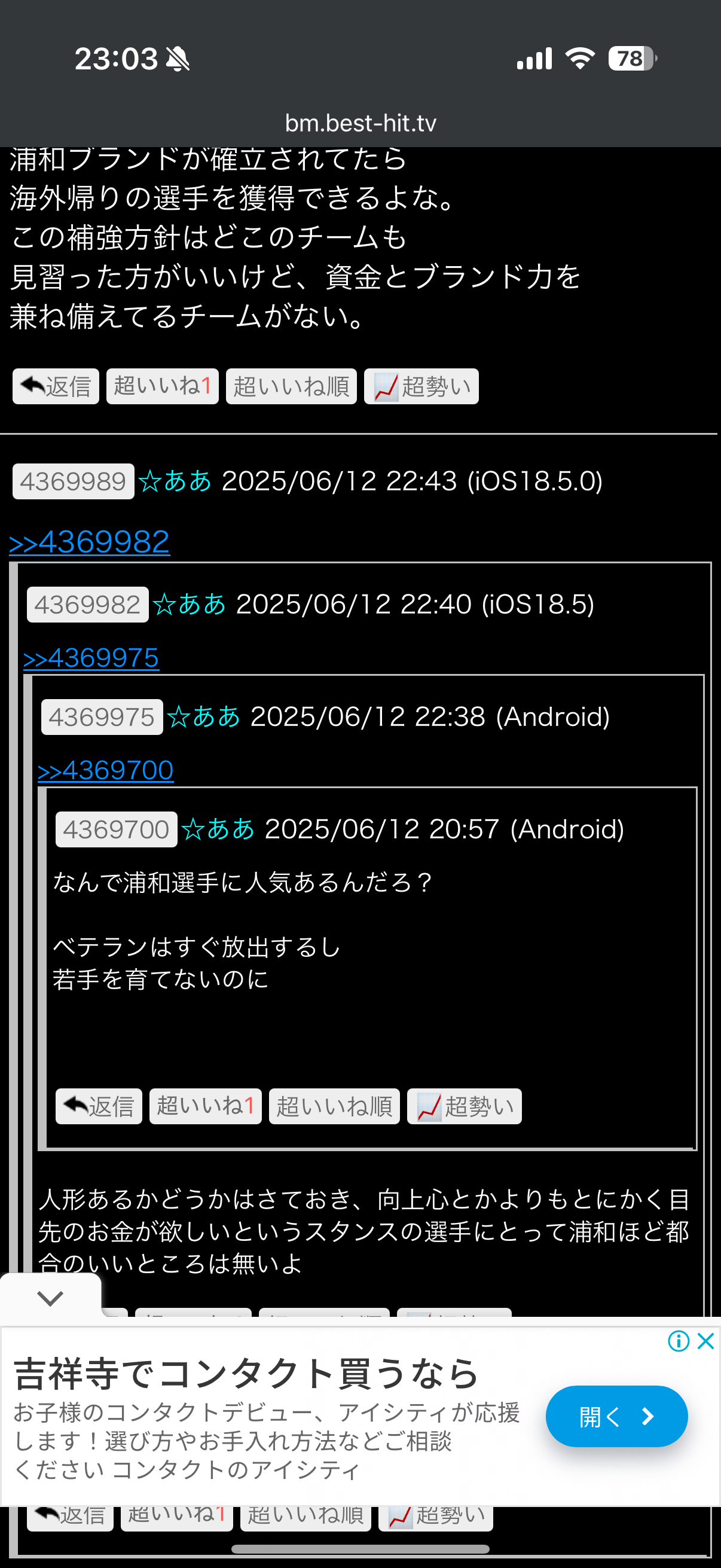Open post number 4369700 badge
Image resolution: width=721 pixels, height=1568 pixels.
[116, 829]
